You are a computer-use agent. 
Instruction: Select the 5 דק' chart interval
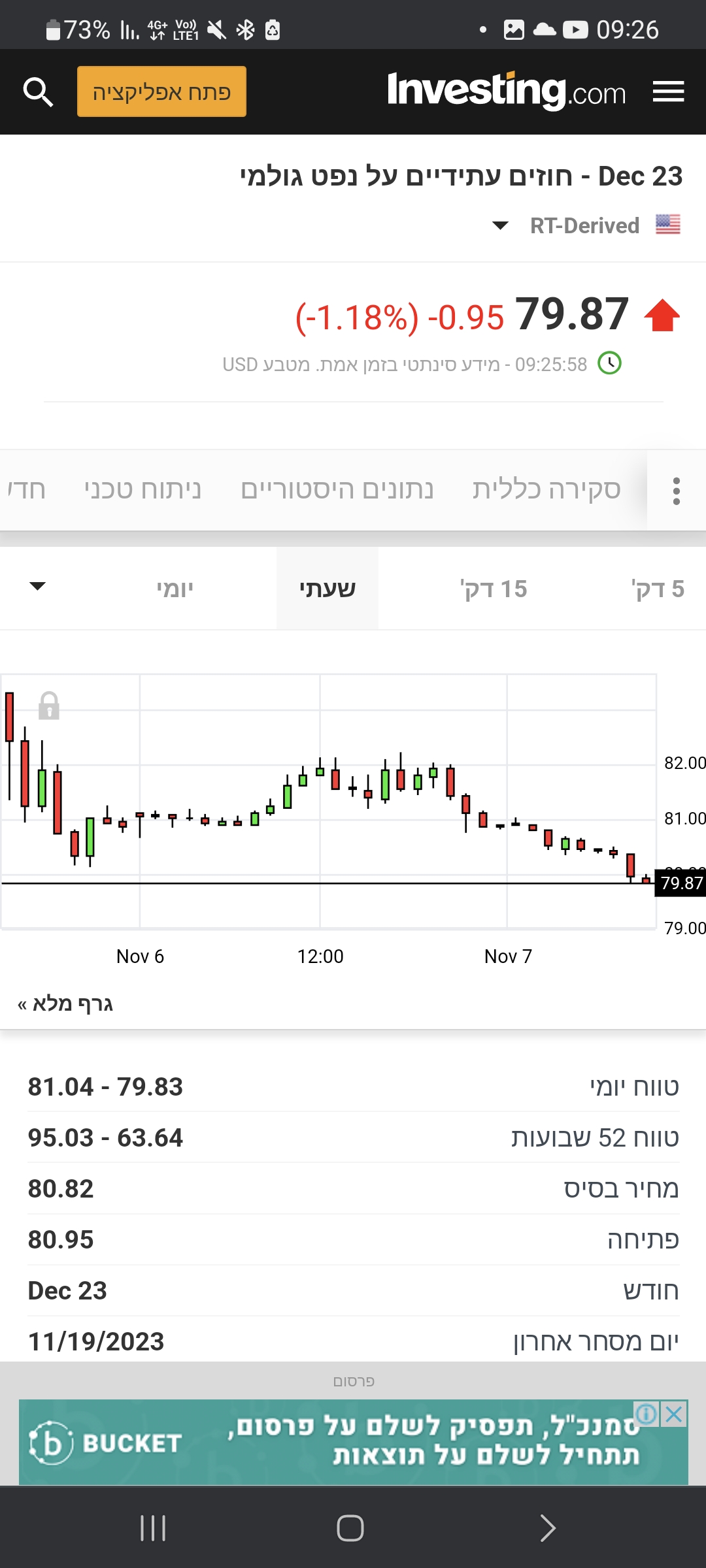point(657,589)
